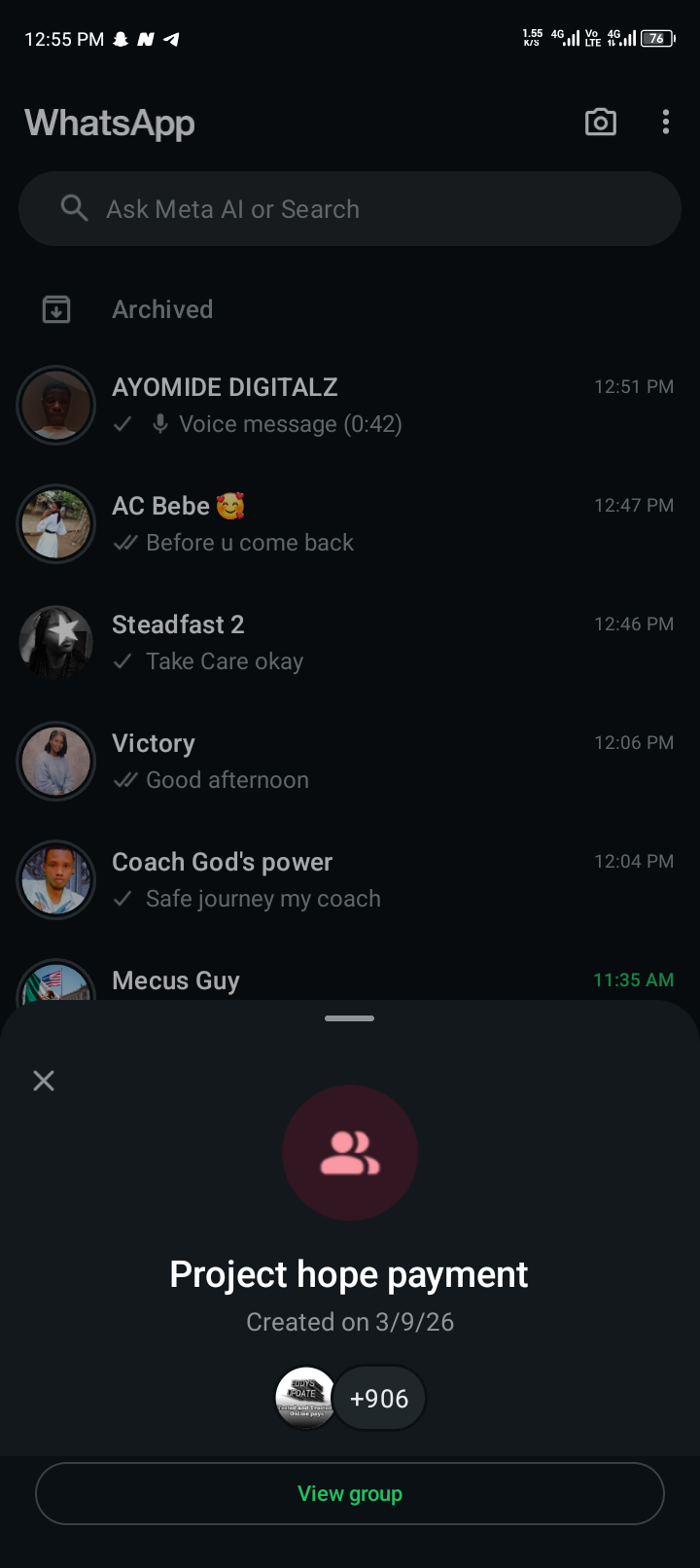Tap the Project hope payment group icon
The image size is (700, 1568).
[350, 1153]
